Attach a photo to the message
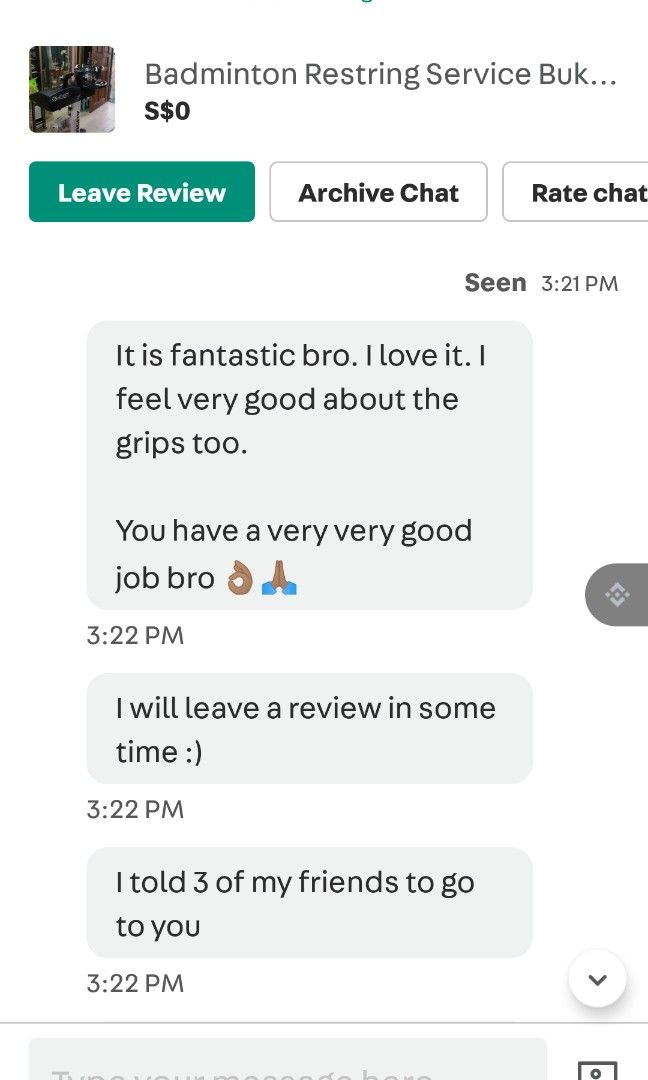648x1080 pixels. coord(597,1068)
